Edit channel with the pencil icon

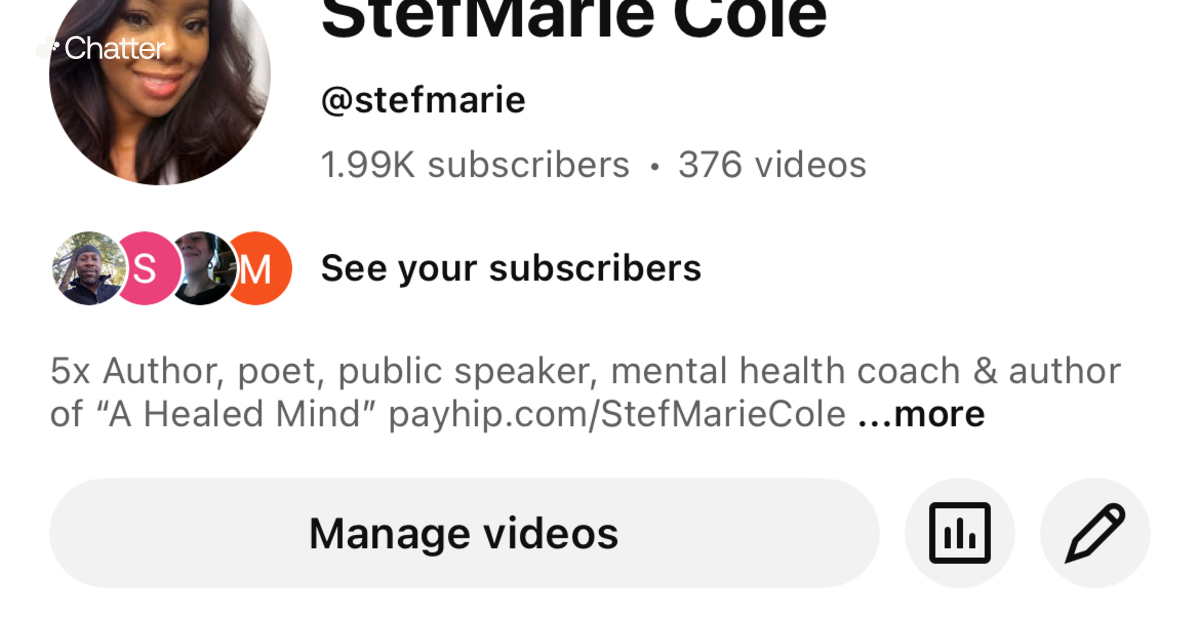1095,533
